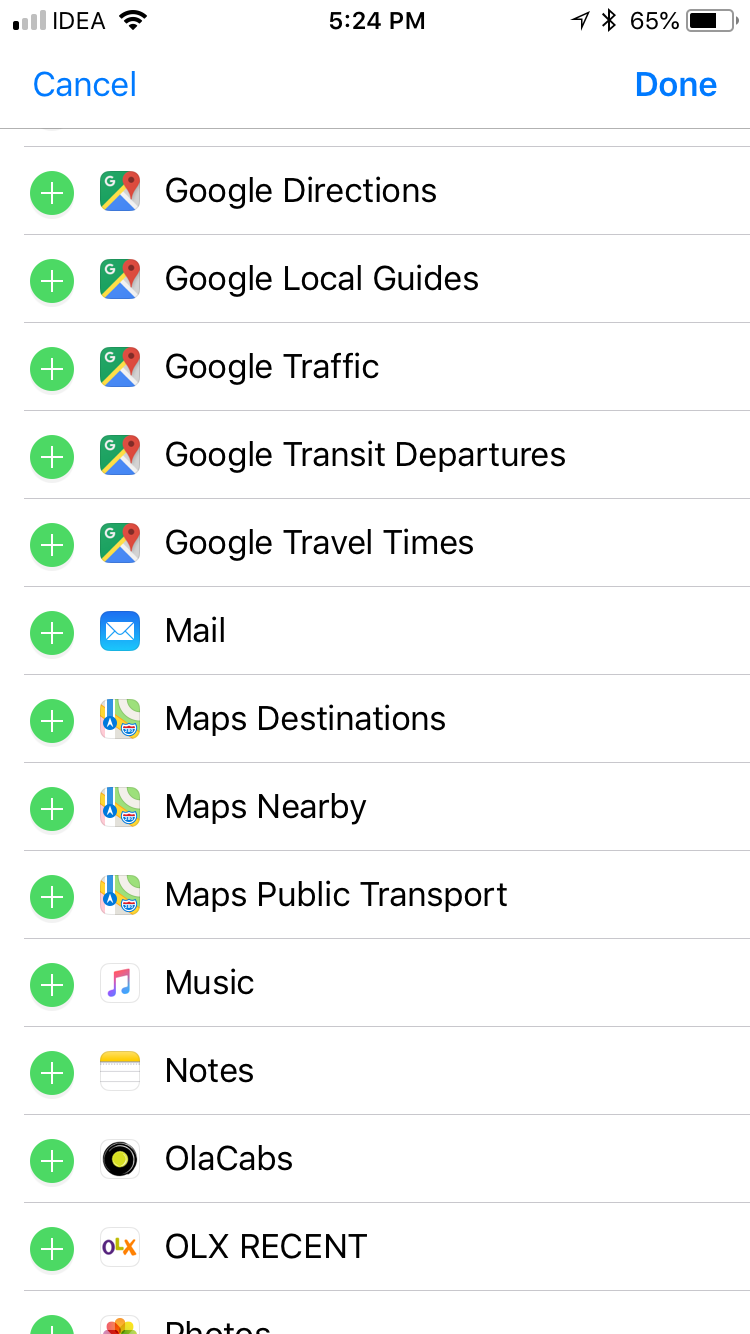This screenshot has width=750, height=1334.
Task: Add the Google Transit Departures widget
Action: click(x=52, y=456)
